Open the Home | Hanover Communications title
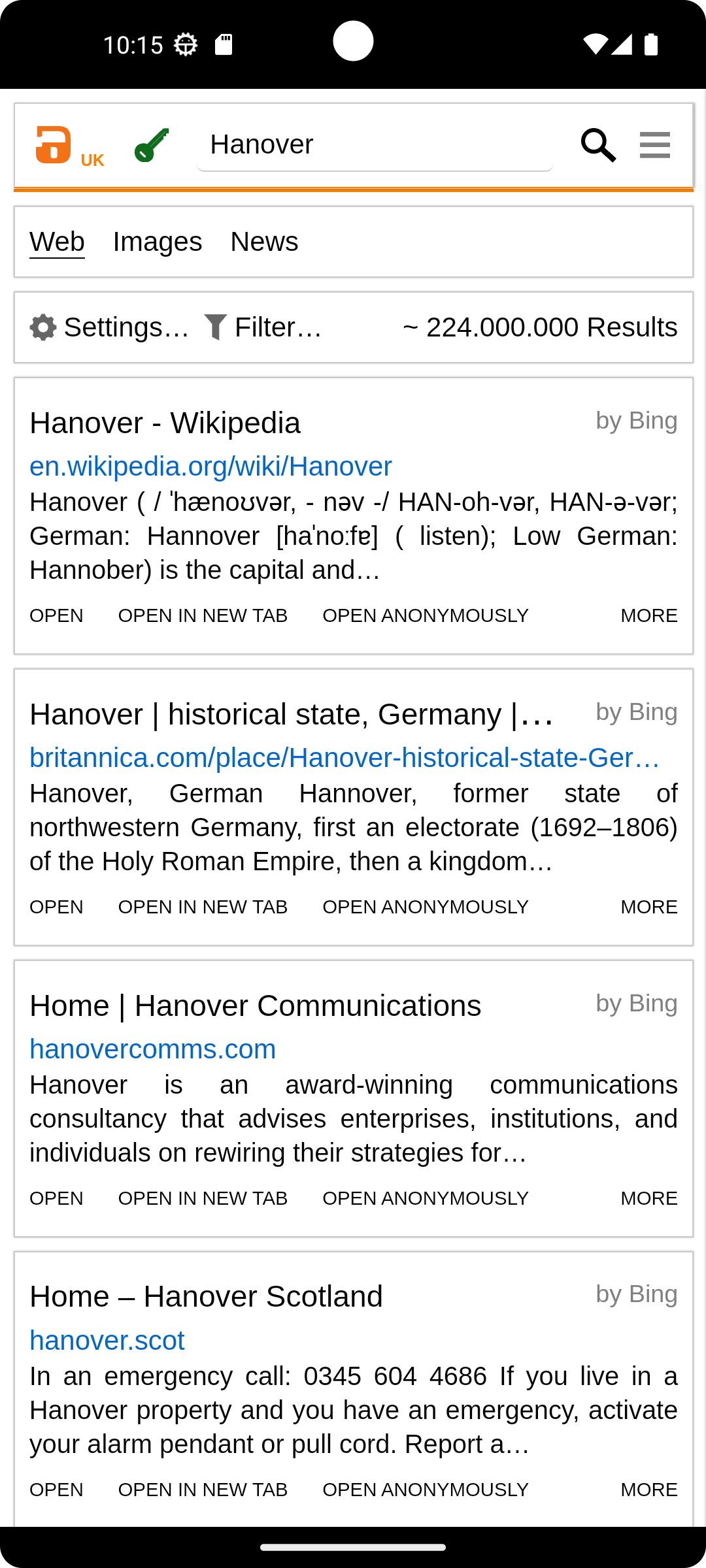 click(x=255, y=1005)
